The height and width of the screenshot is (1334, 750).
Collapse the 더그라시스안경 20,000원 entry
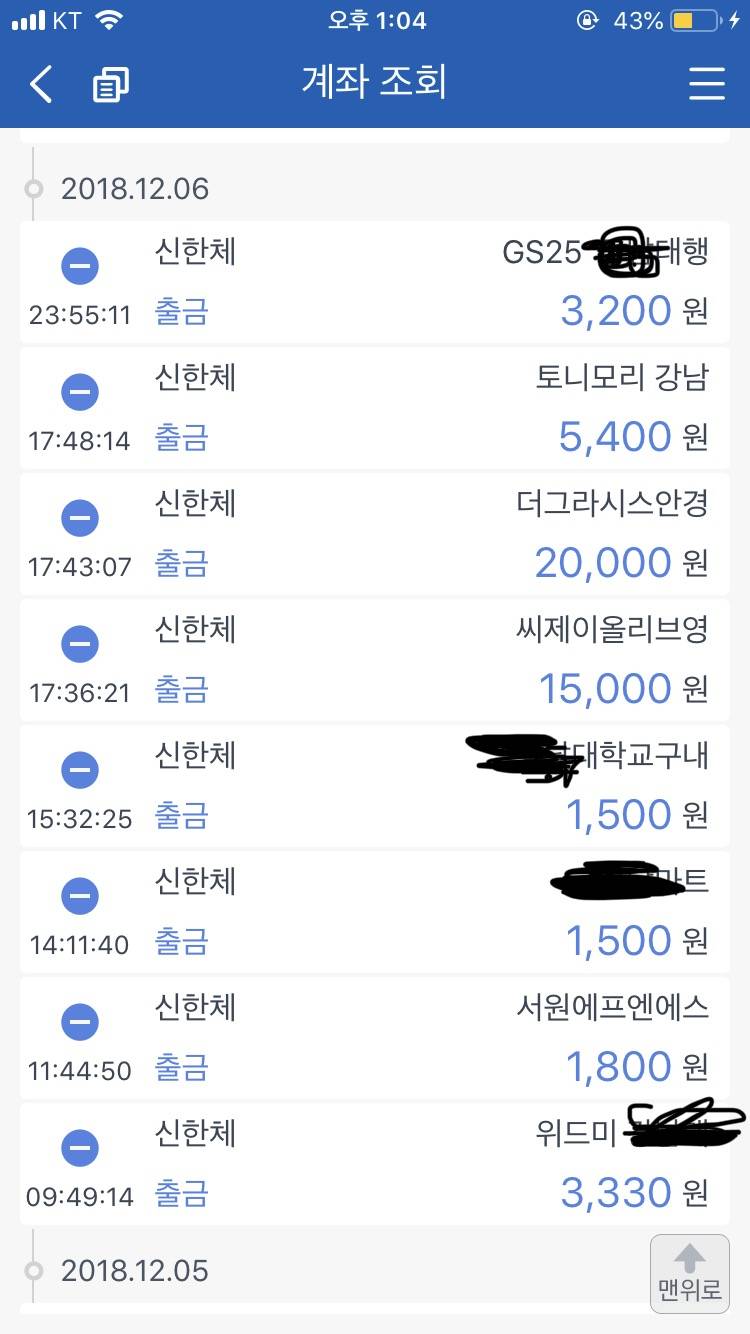point(80,517)
